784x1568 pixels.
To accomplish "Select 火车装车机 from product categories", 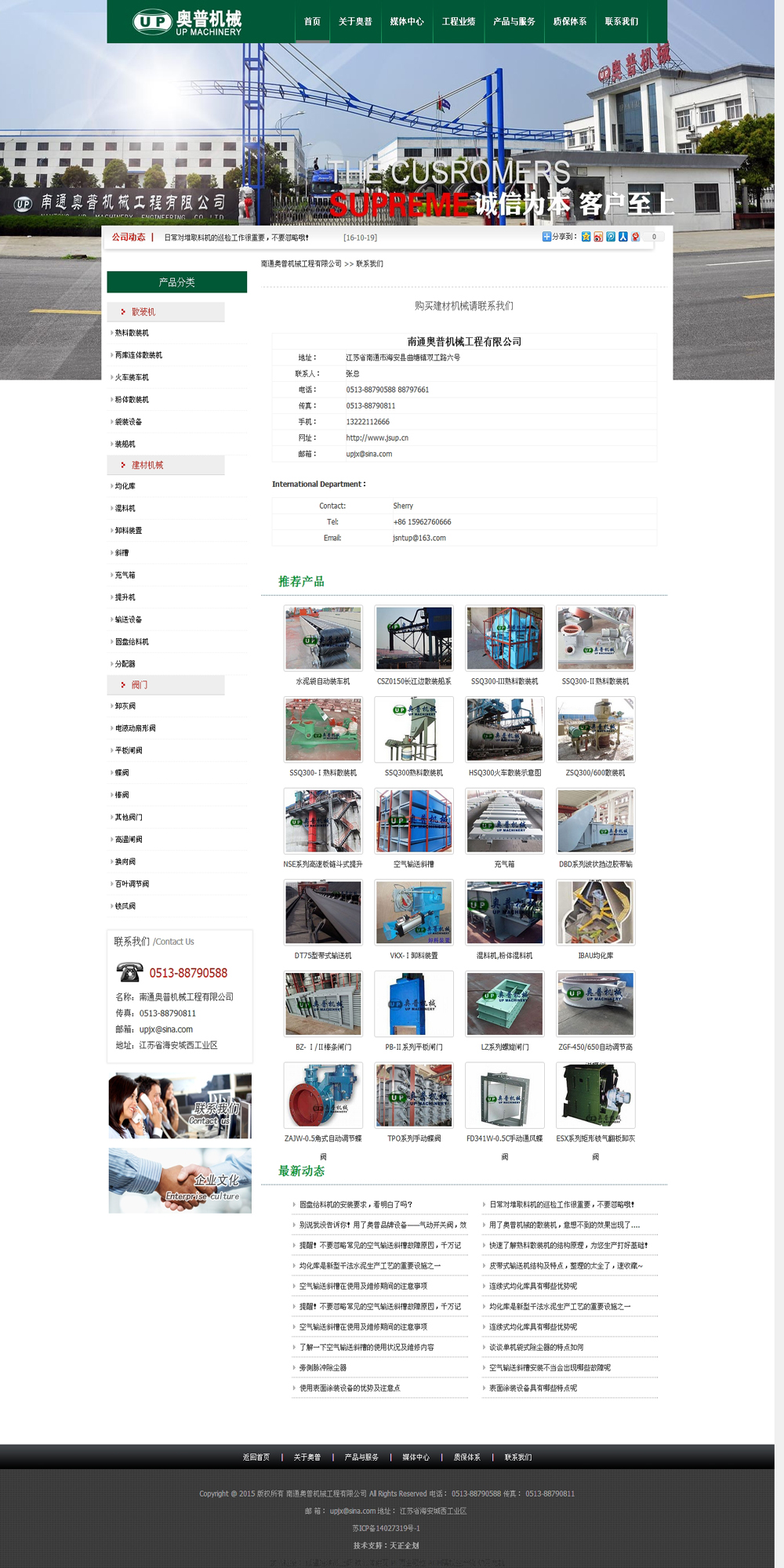I will (132, 378).
